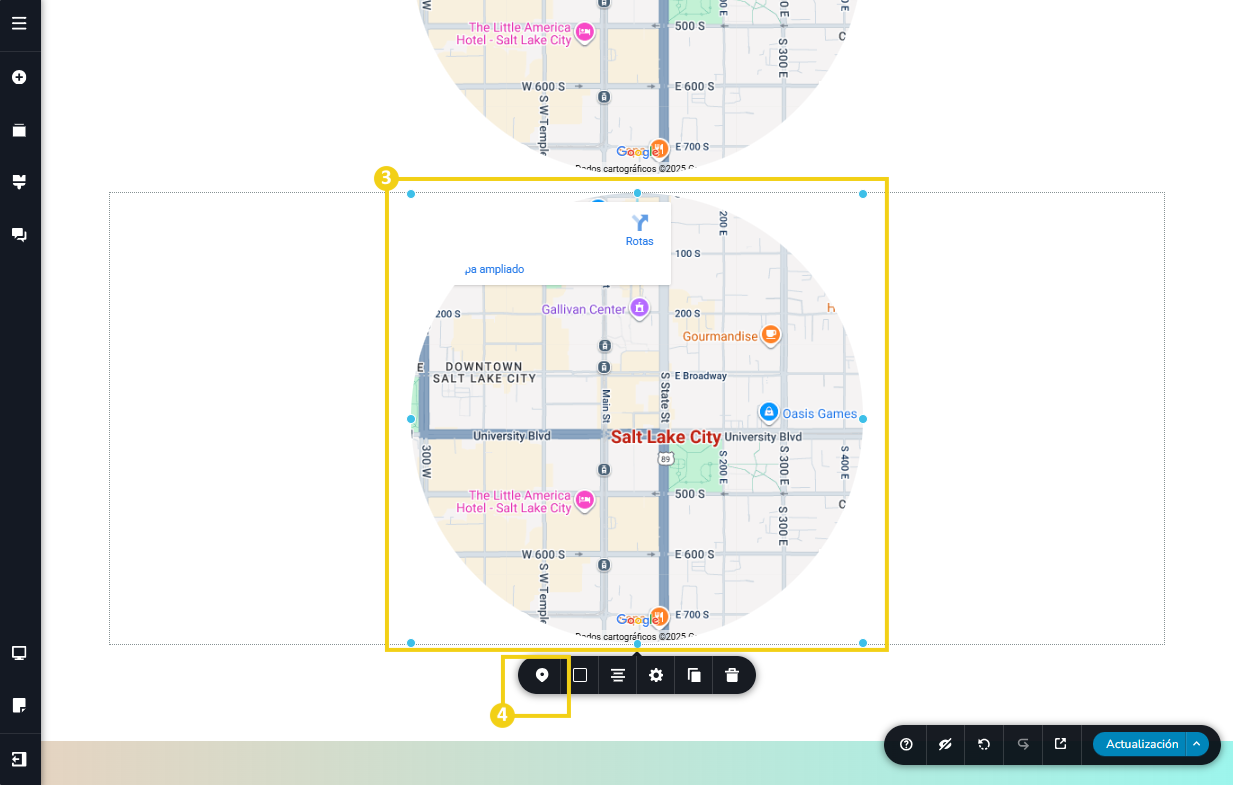1233x785 pixels.
Task: Edit map location with pin icon
Action: (542, 675)
